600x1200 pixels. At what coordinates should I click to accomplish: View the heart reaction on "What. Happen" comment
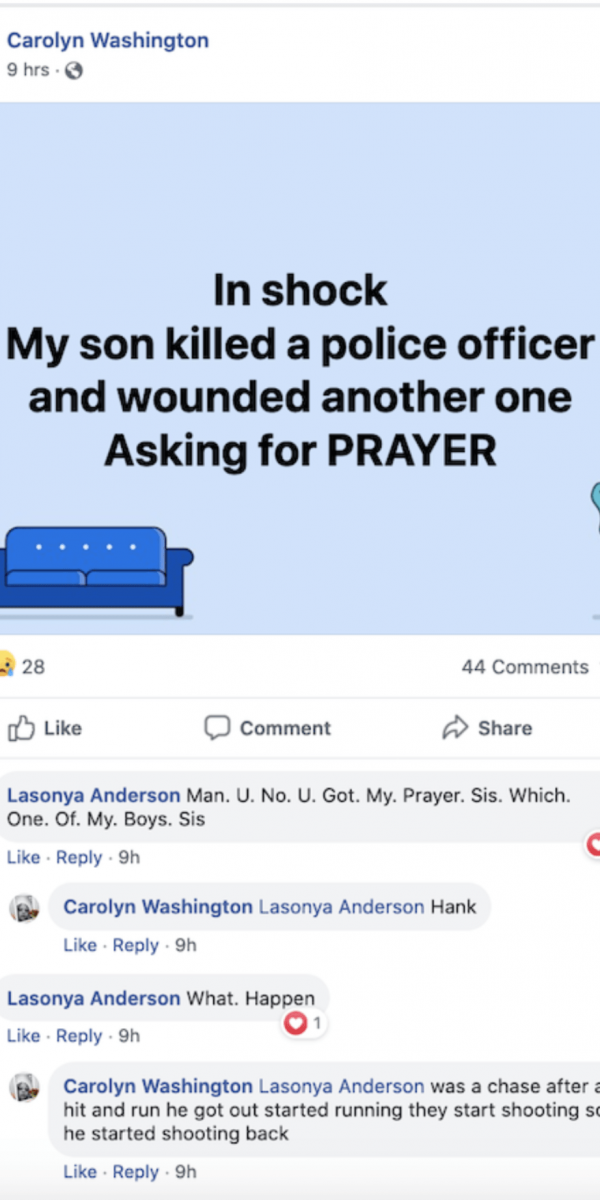tap(302, 1024)
